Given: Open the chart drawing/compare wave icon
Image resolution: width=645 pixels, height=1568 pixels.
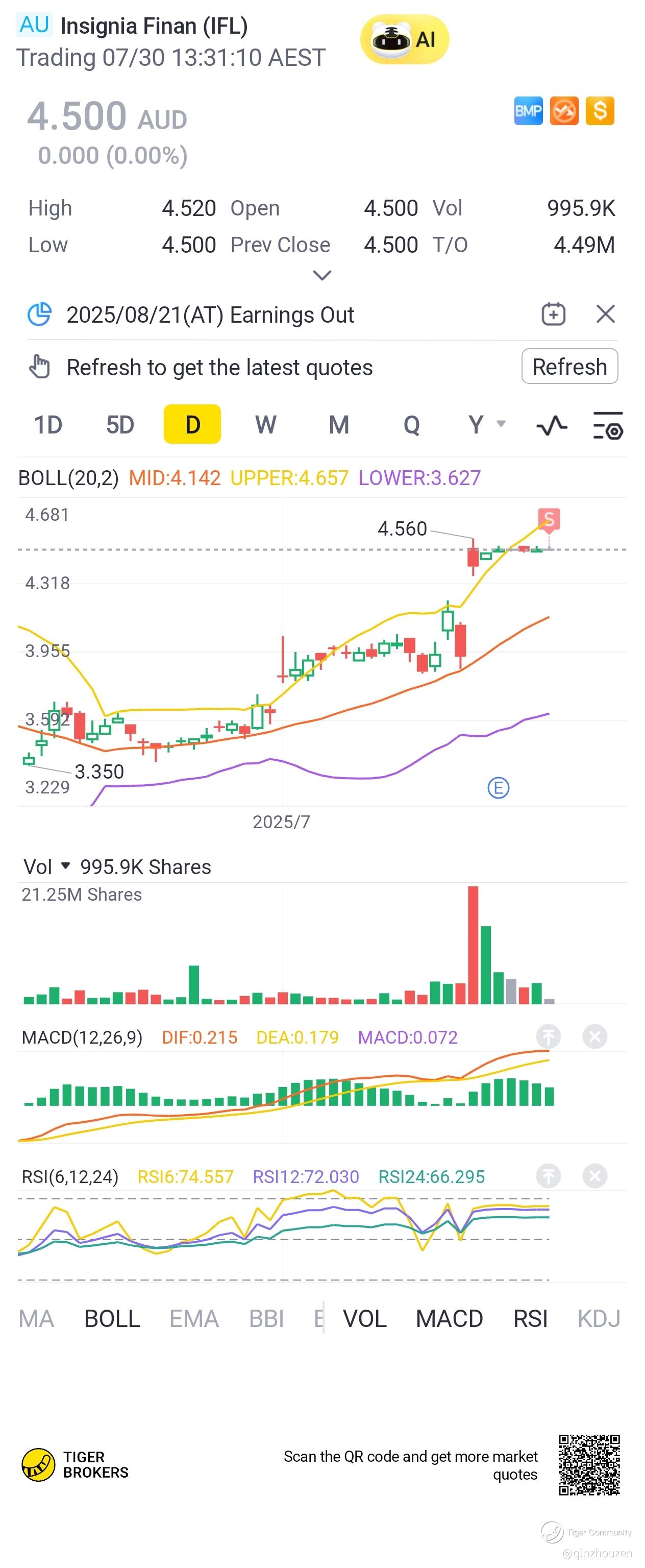Looking at the screenshot, I should click(551, 425).
